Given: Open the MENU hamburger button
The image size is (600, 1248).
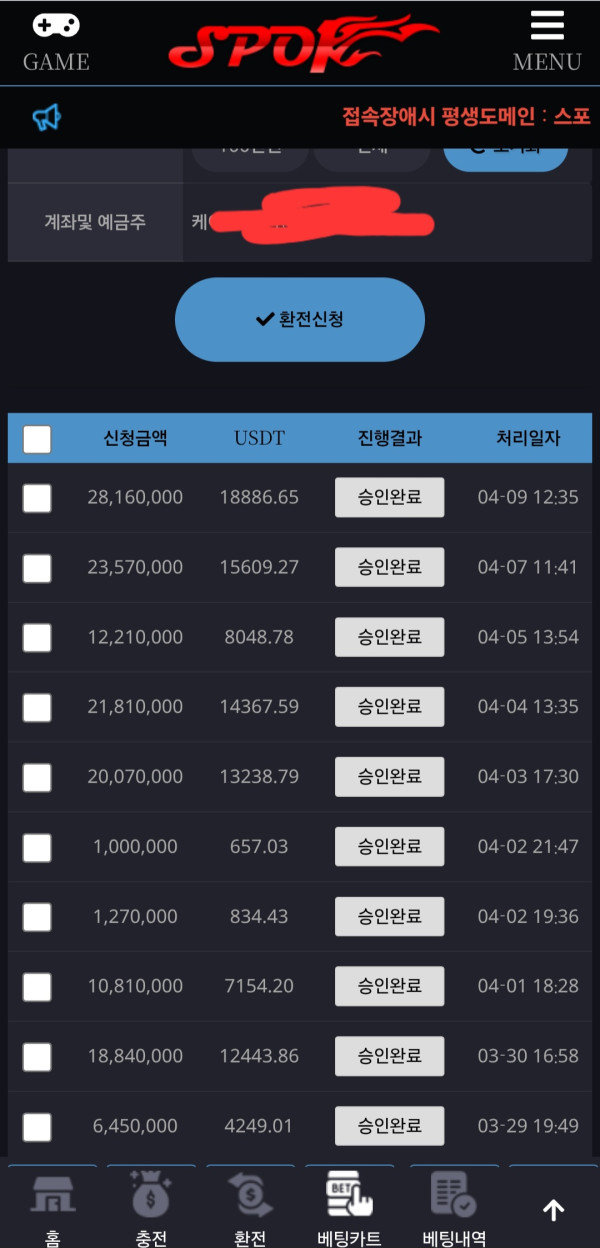Looking at the screenshot, I should point(547,42).
